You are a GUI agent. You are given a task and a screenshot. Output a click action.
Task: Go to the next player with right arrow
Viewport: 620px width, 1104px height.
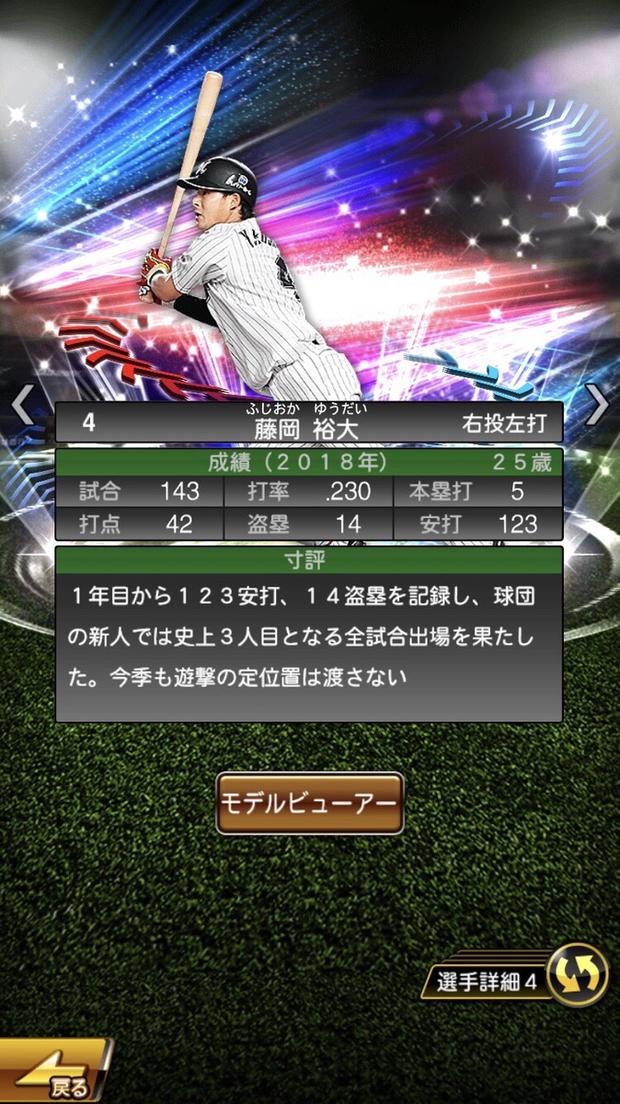click(597, 404)
